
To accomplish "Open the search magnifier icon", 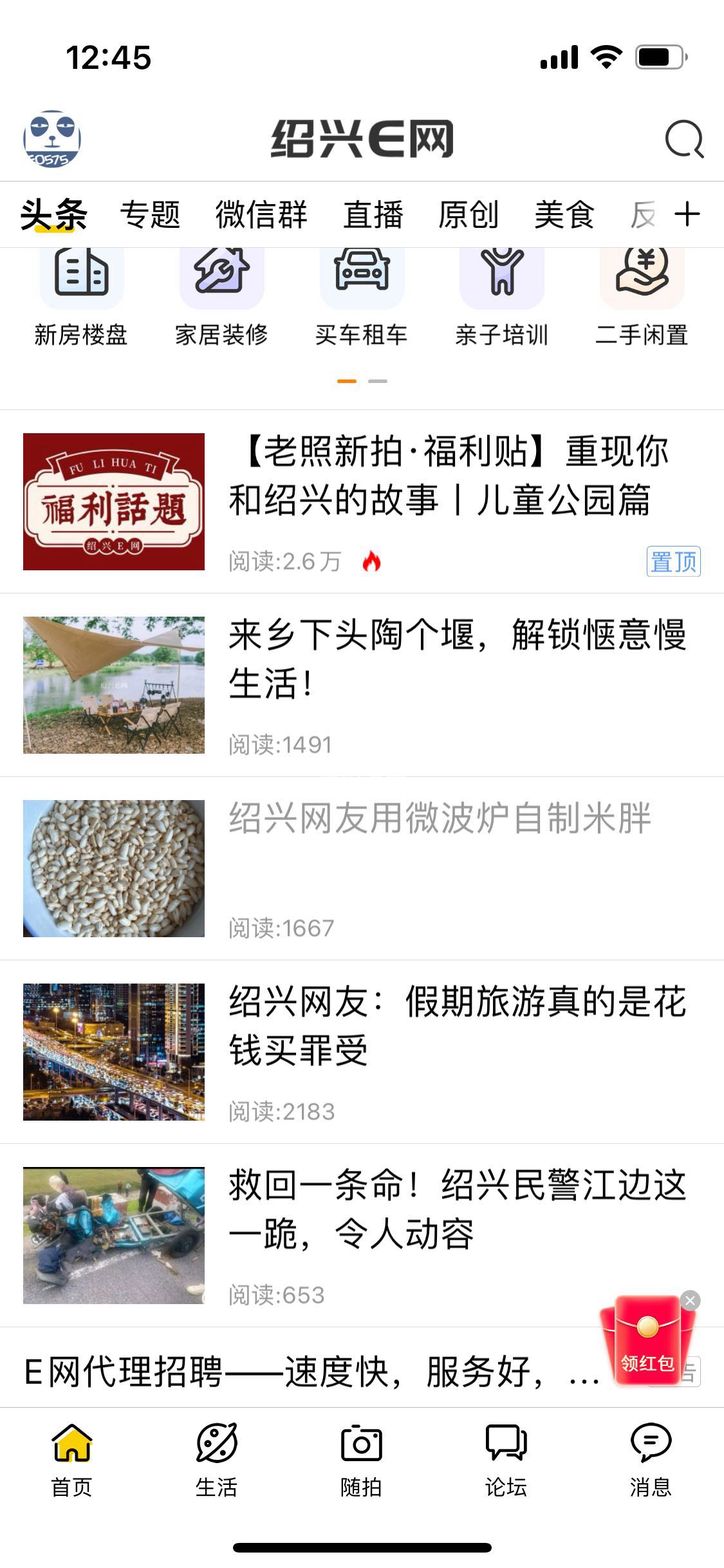I will (684, 139).
